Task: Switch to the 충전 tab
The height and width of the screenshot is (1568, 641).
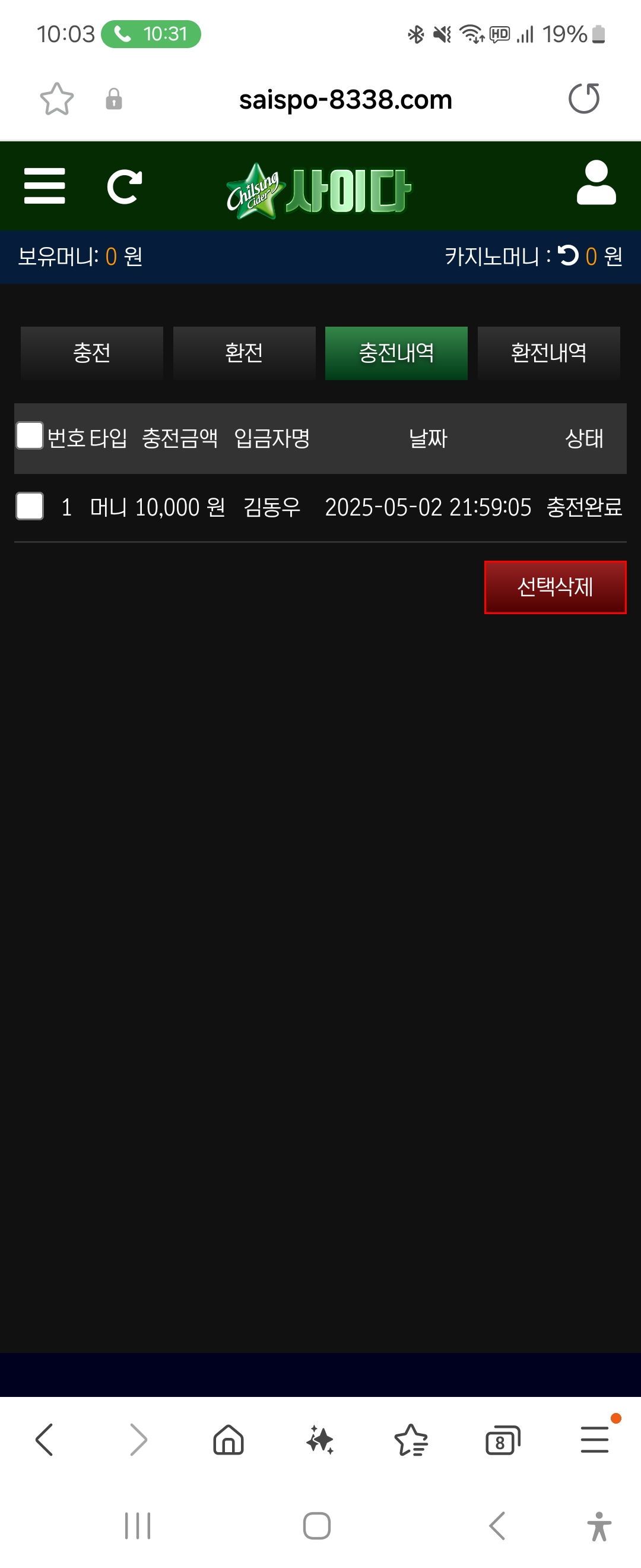Action: (92, 353)
